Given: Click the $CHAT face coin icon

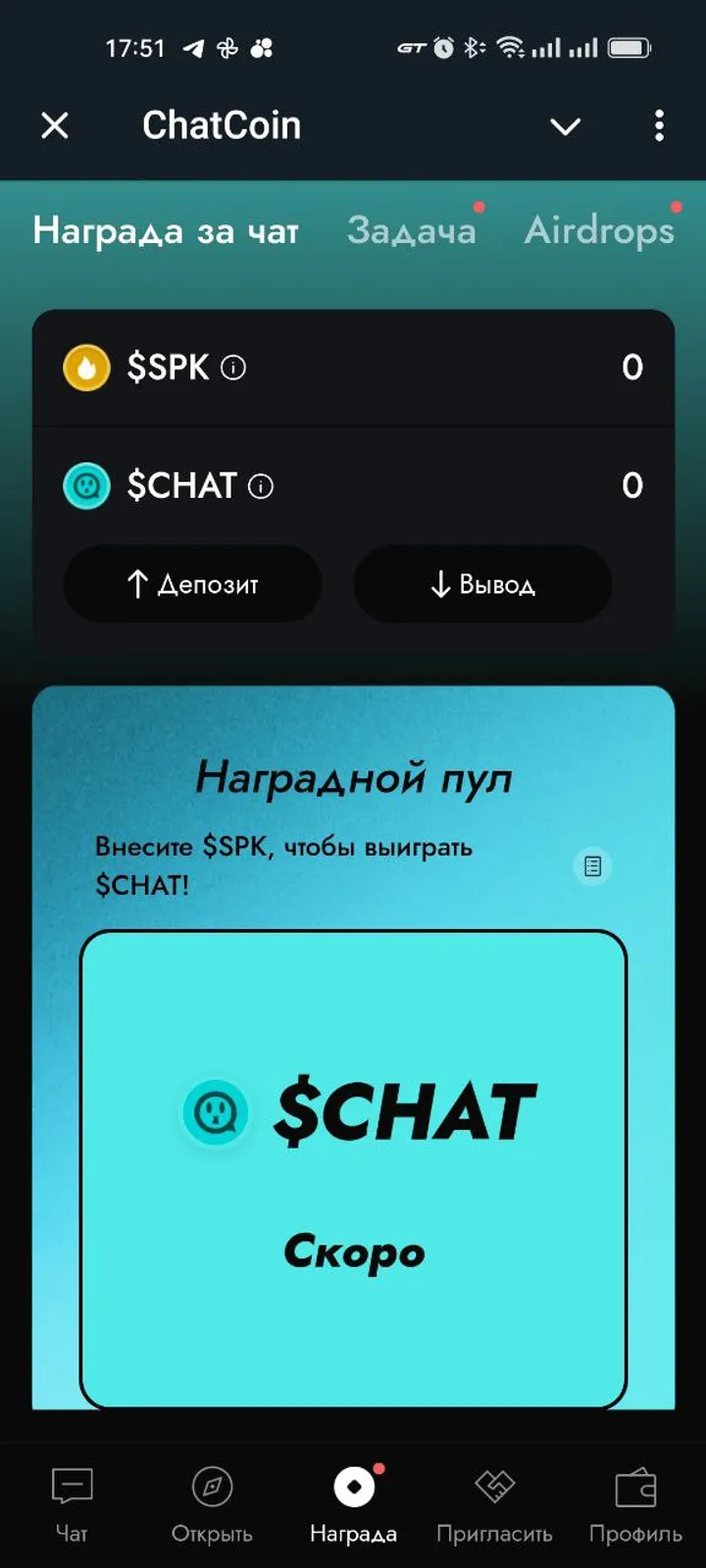Looking at the screenshot, I should coord(86,486).
